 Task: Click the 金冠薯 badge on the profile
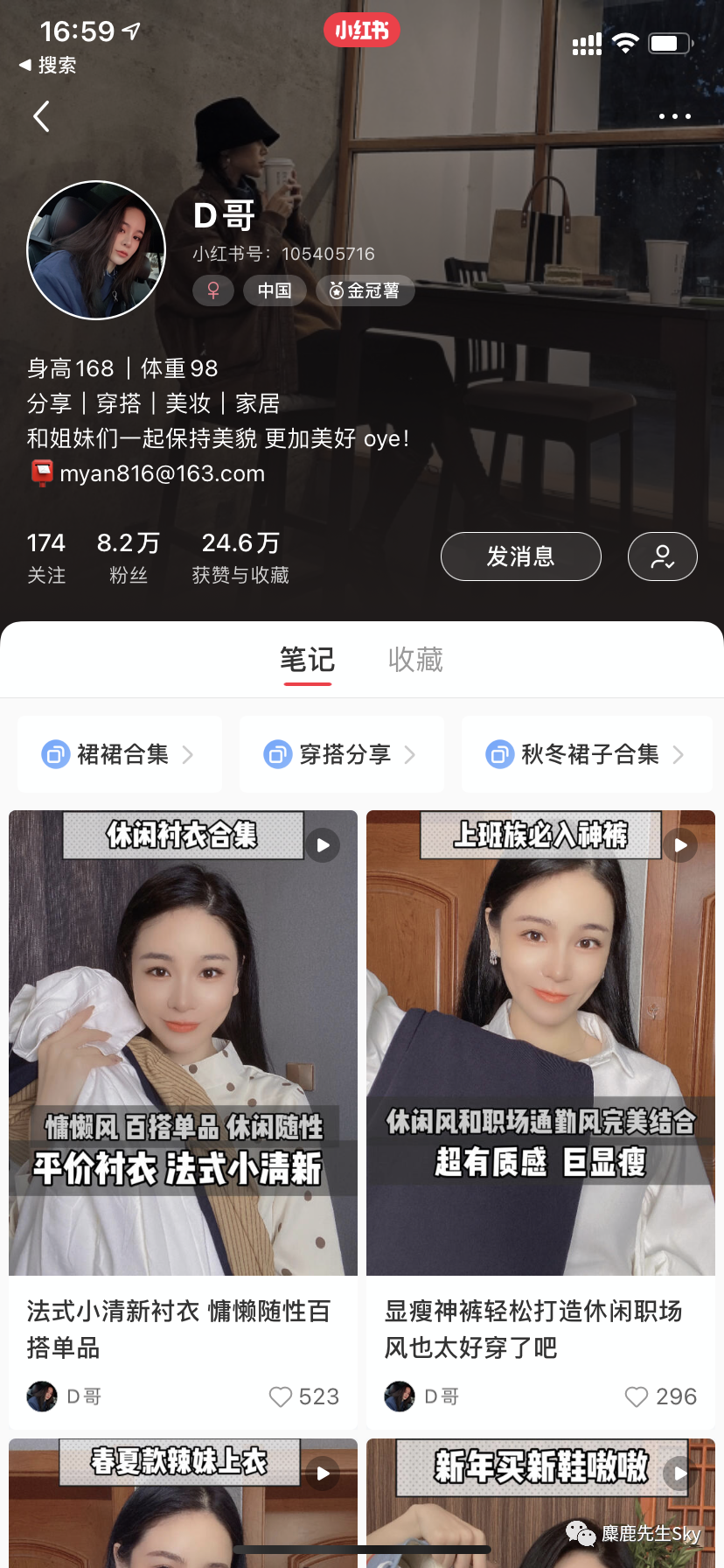365,290
